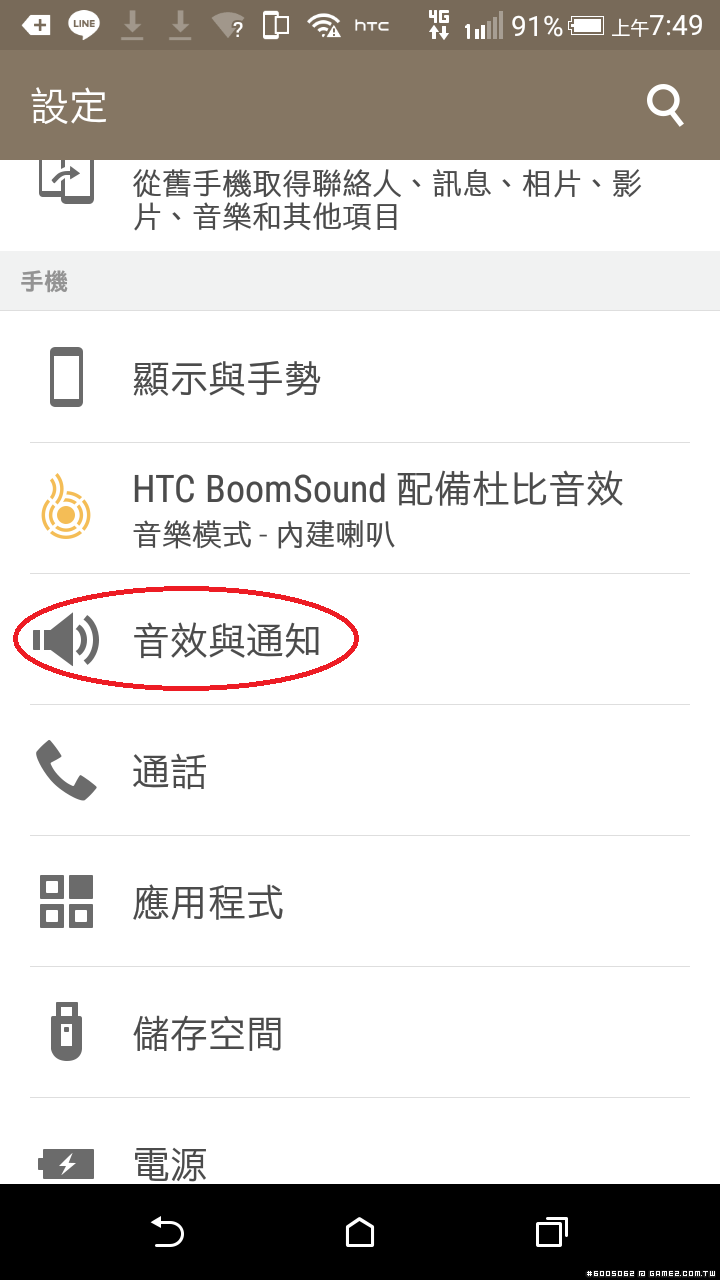Viewport: 720px width, 1280px height.
Task: Open 通話 settings
Action: point(360,771)
